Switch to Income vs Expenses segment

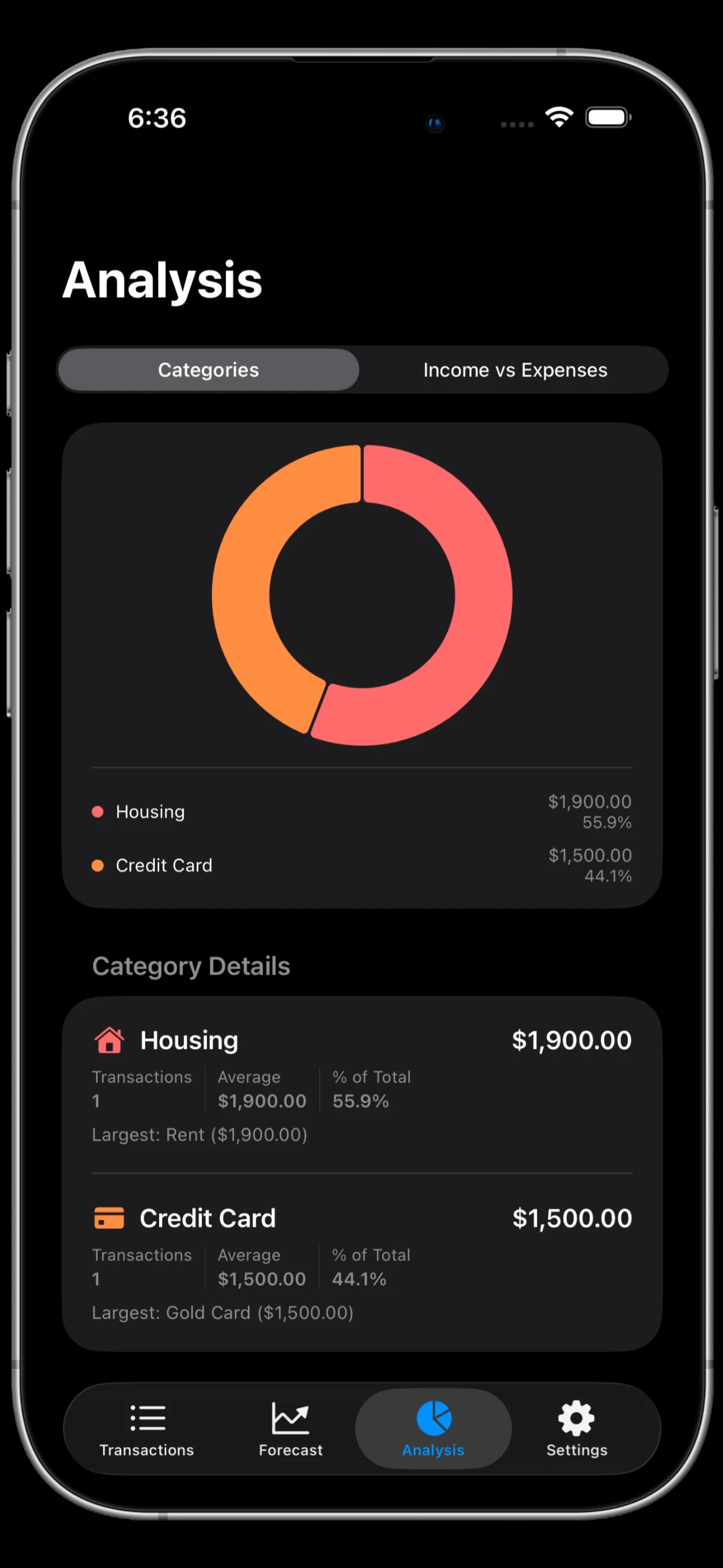pos(515,370)
